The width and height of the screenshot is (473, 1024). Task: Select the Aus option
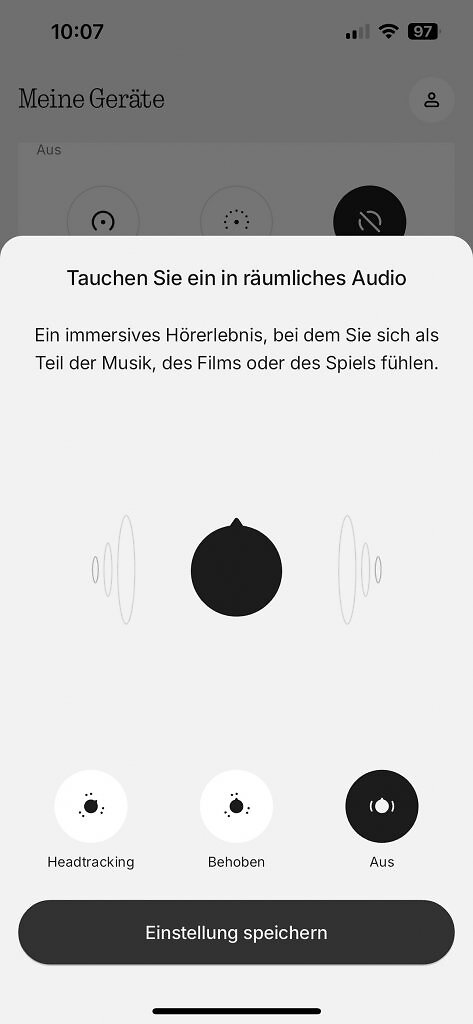tap(382, 807)
